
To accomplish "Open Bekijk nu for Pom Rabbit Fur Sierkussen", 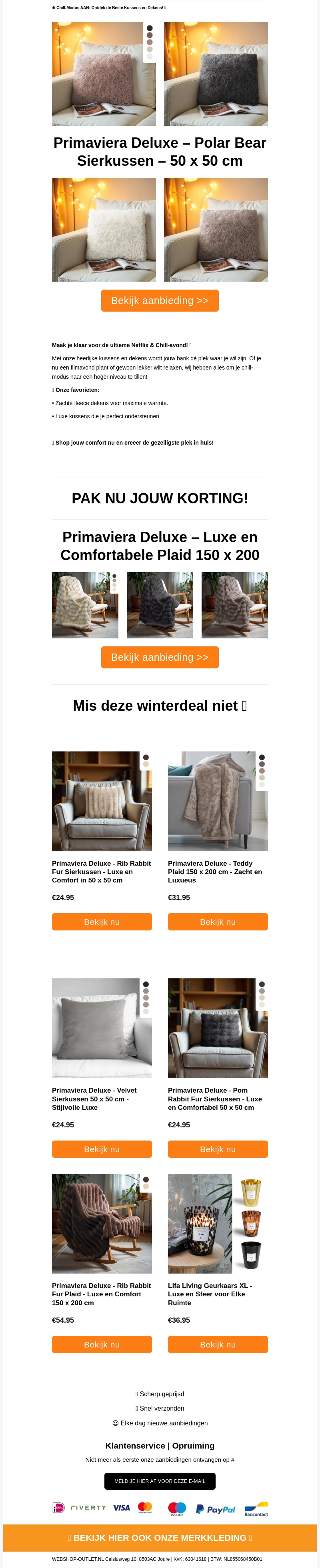I will pyautogui.click(x=218, y=1149).
